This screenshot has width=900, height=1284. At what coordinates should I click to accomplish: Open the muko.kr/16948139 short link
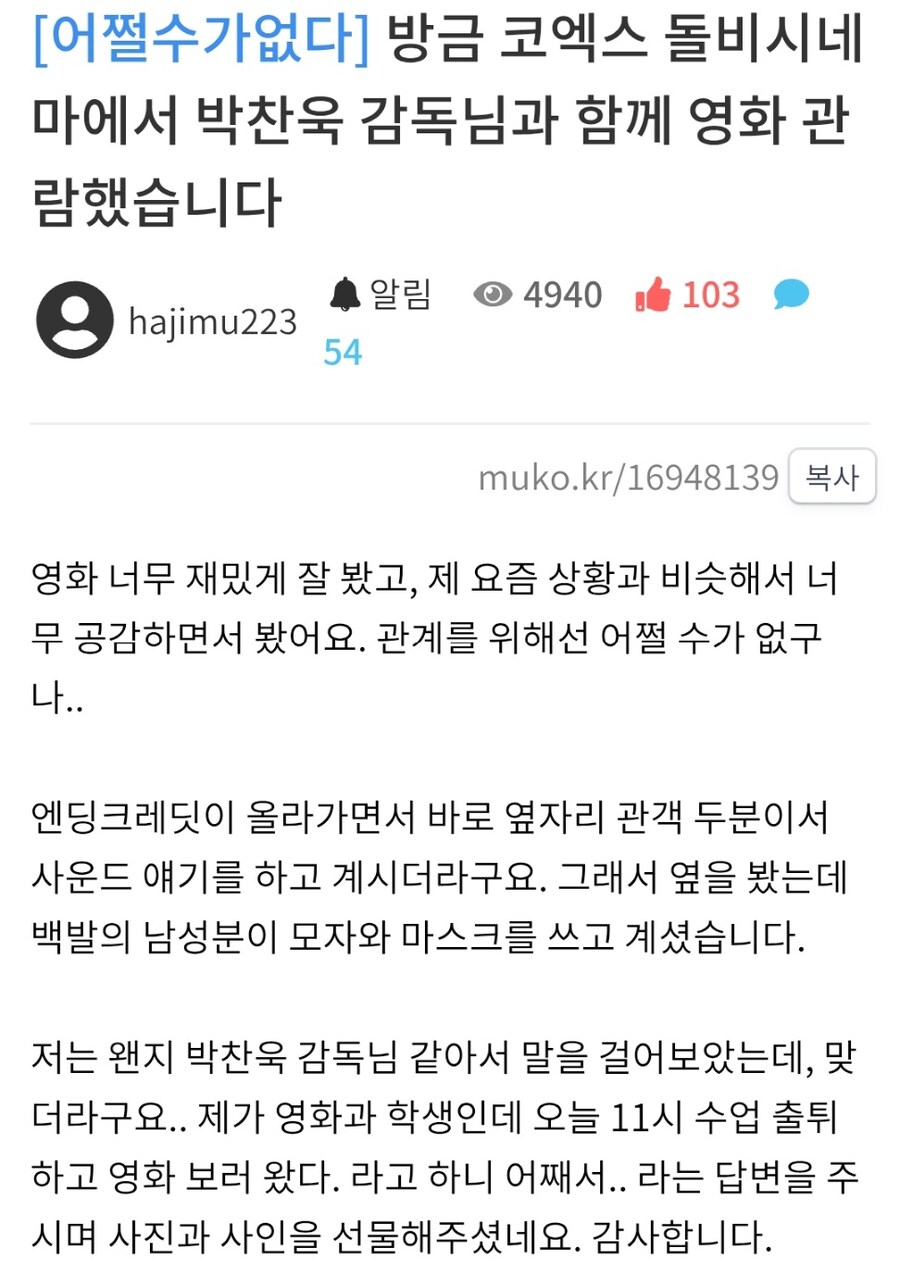[x=628, y=478]
